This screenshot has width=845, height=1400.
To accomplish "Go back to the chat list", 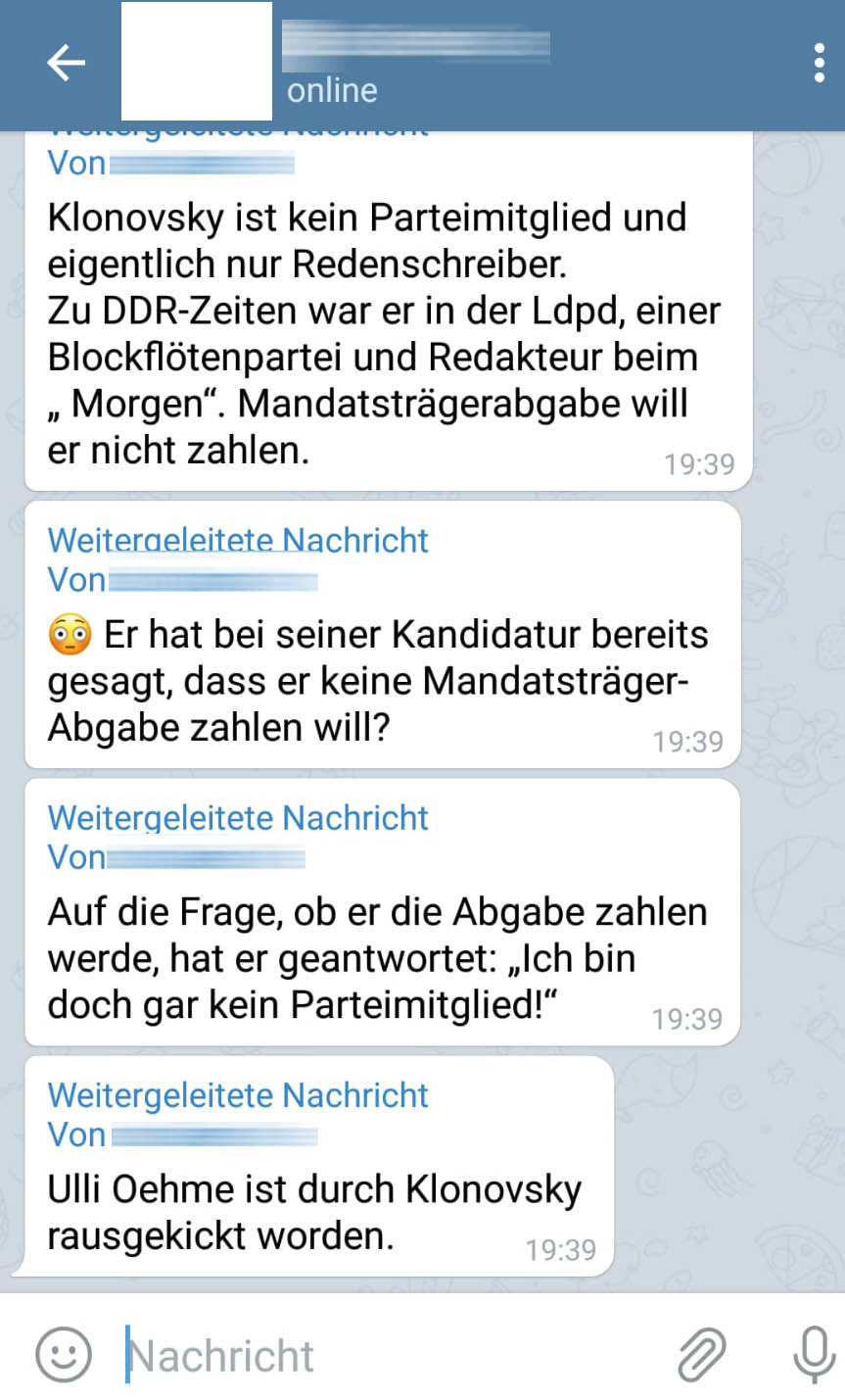I will (66, 64).
